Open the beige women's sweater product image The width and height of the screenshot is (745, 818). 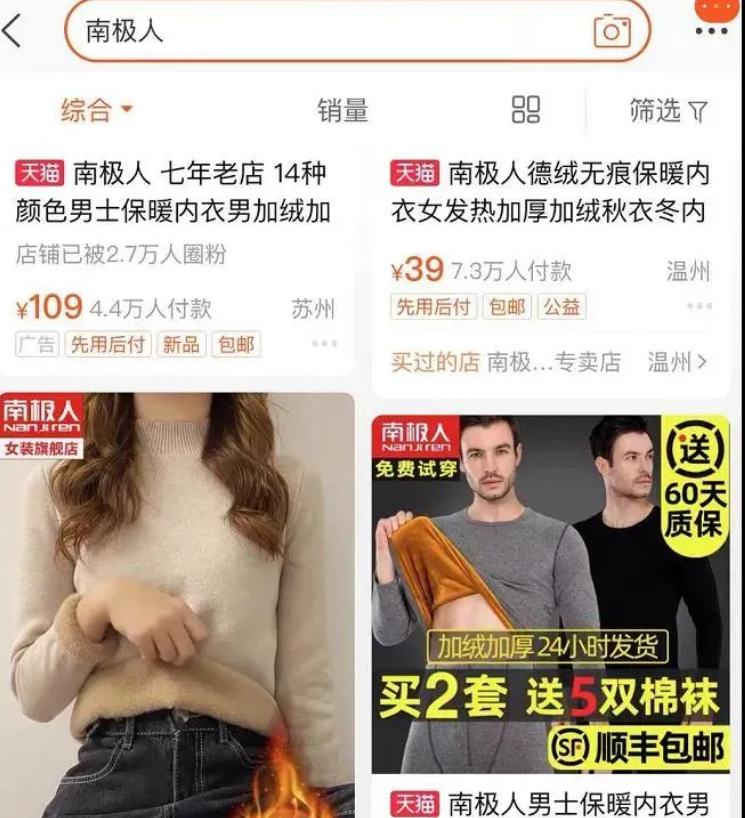click(x=177, y=600)
